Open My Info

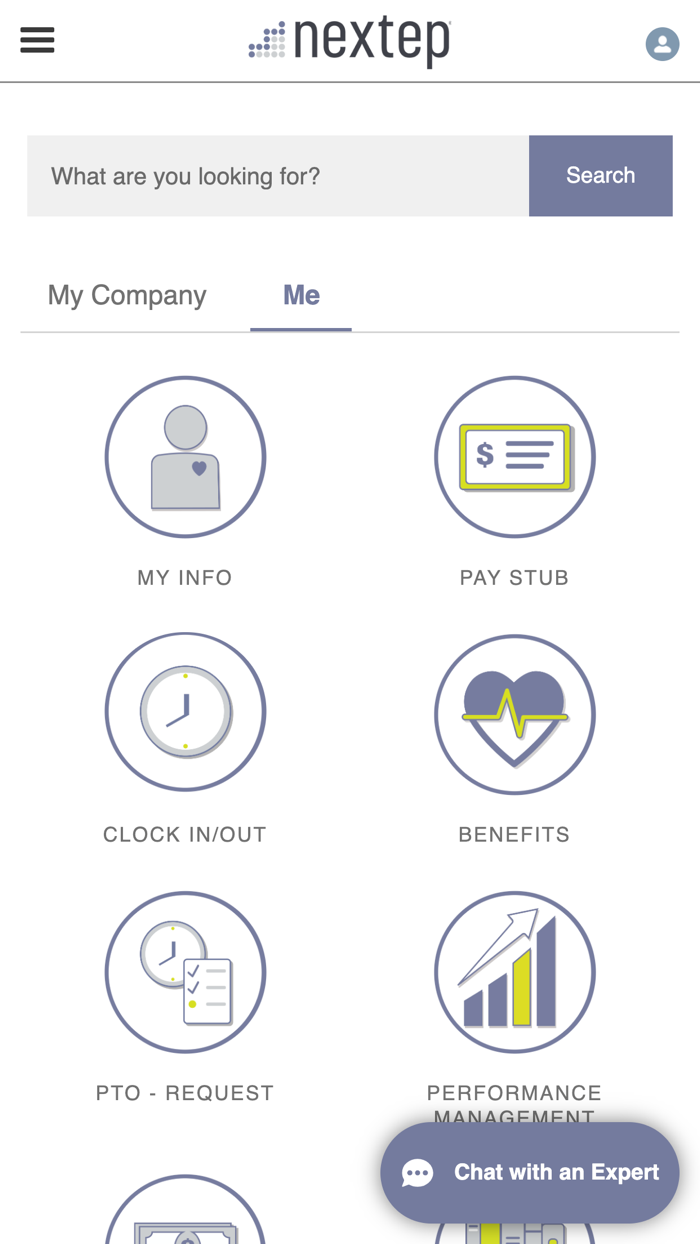pyautogui.click(x=185, y=457)
